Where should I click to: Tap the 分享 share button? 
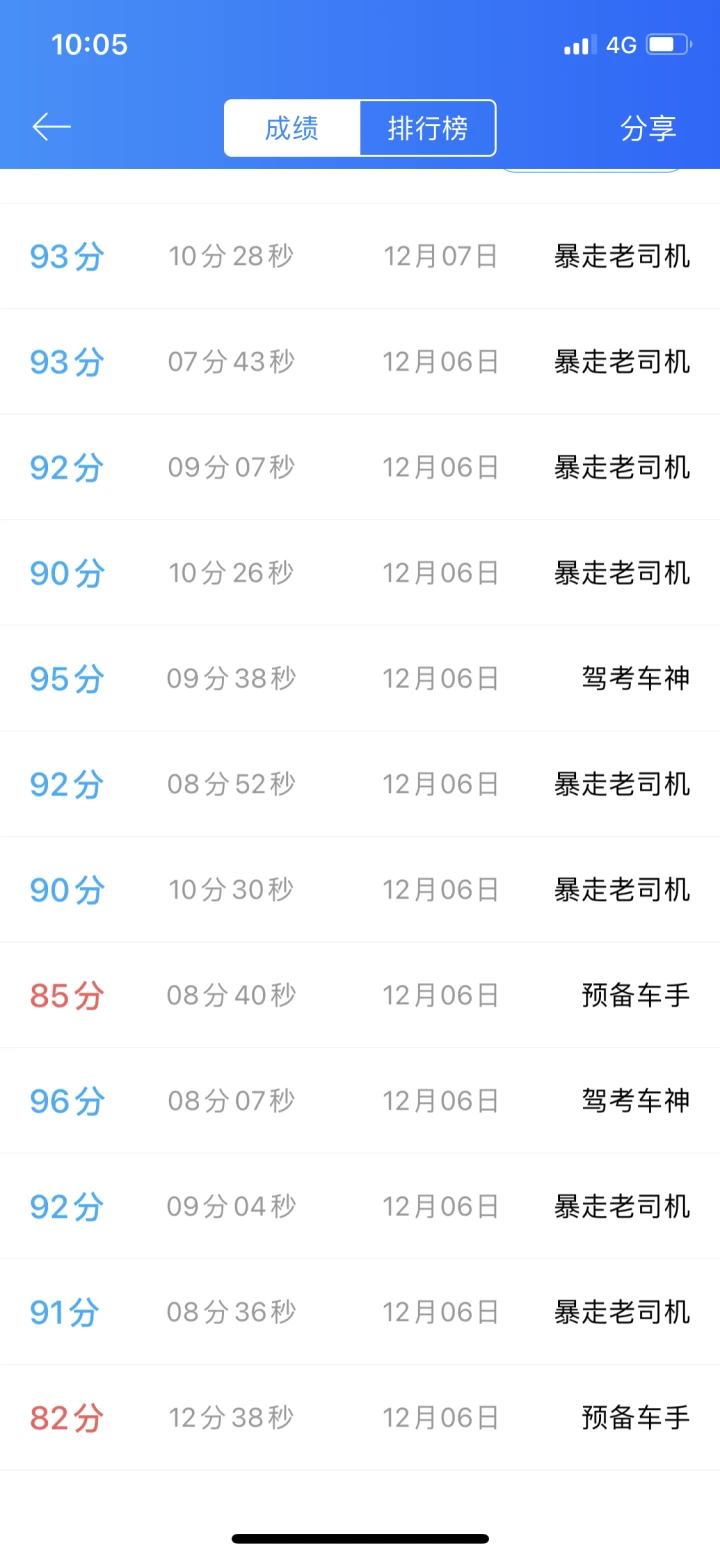coord(648,128)
